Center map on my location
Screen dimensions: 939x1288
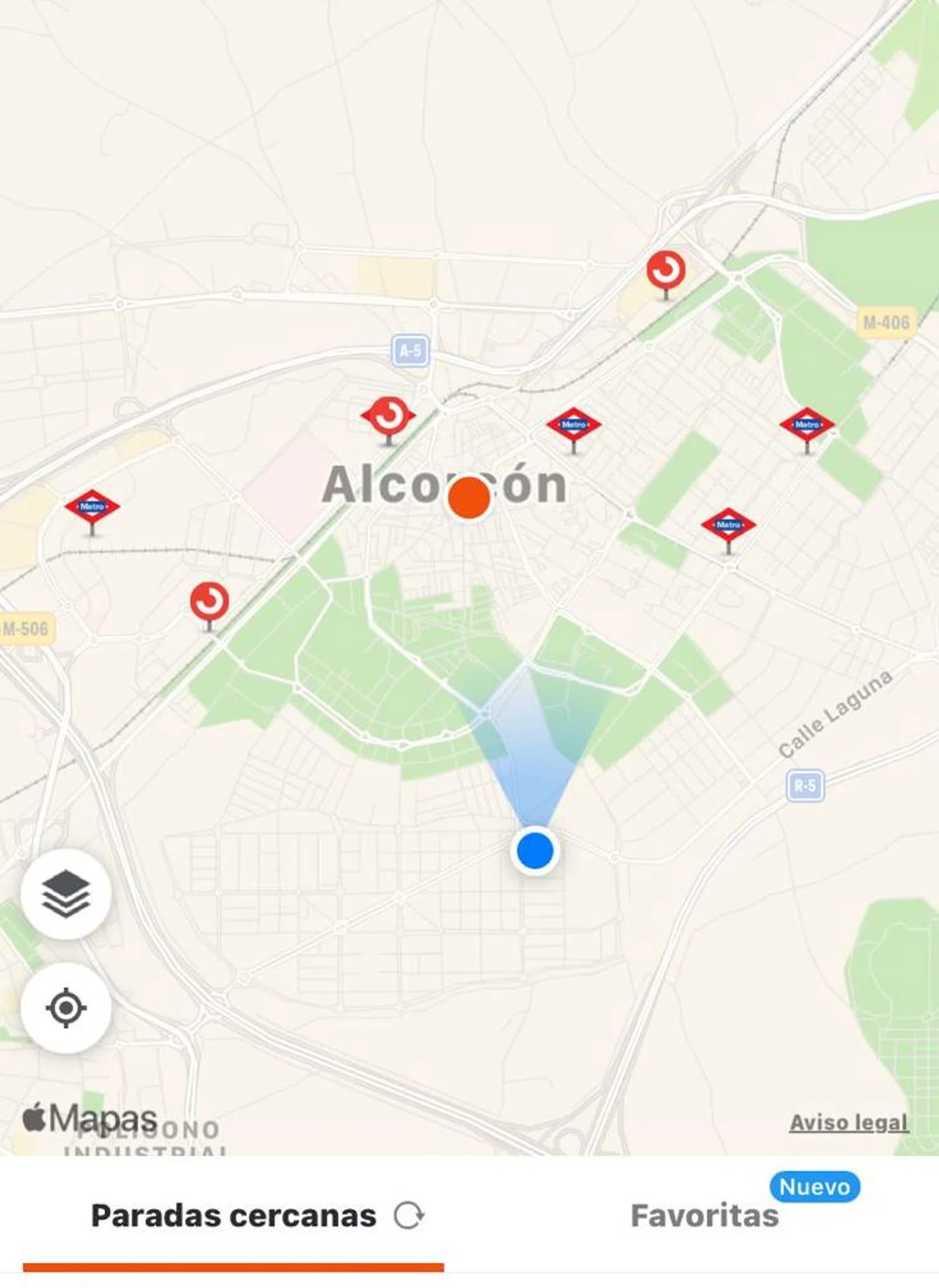(x=66, y=1008)
